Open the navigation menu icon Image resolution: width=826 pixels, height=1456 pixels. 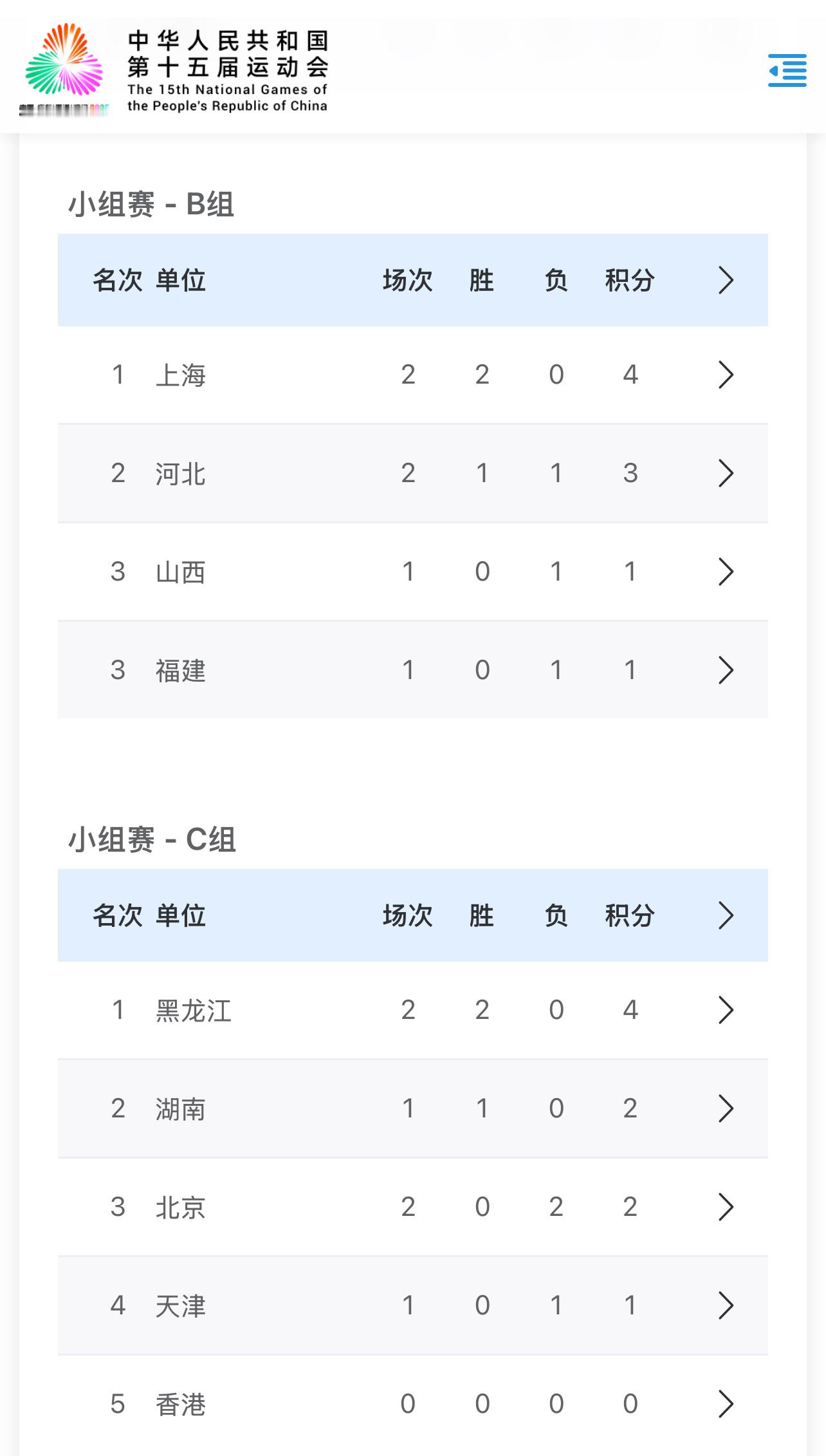click(x=787, y=71)
